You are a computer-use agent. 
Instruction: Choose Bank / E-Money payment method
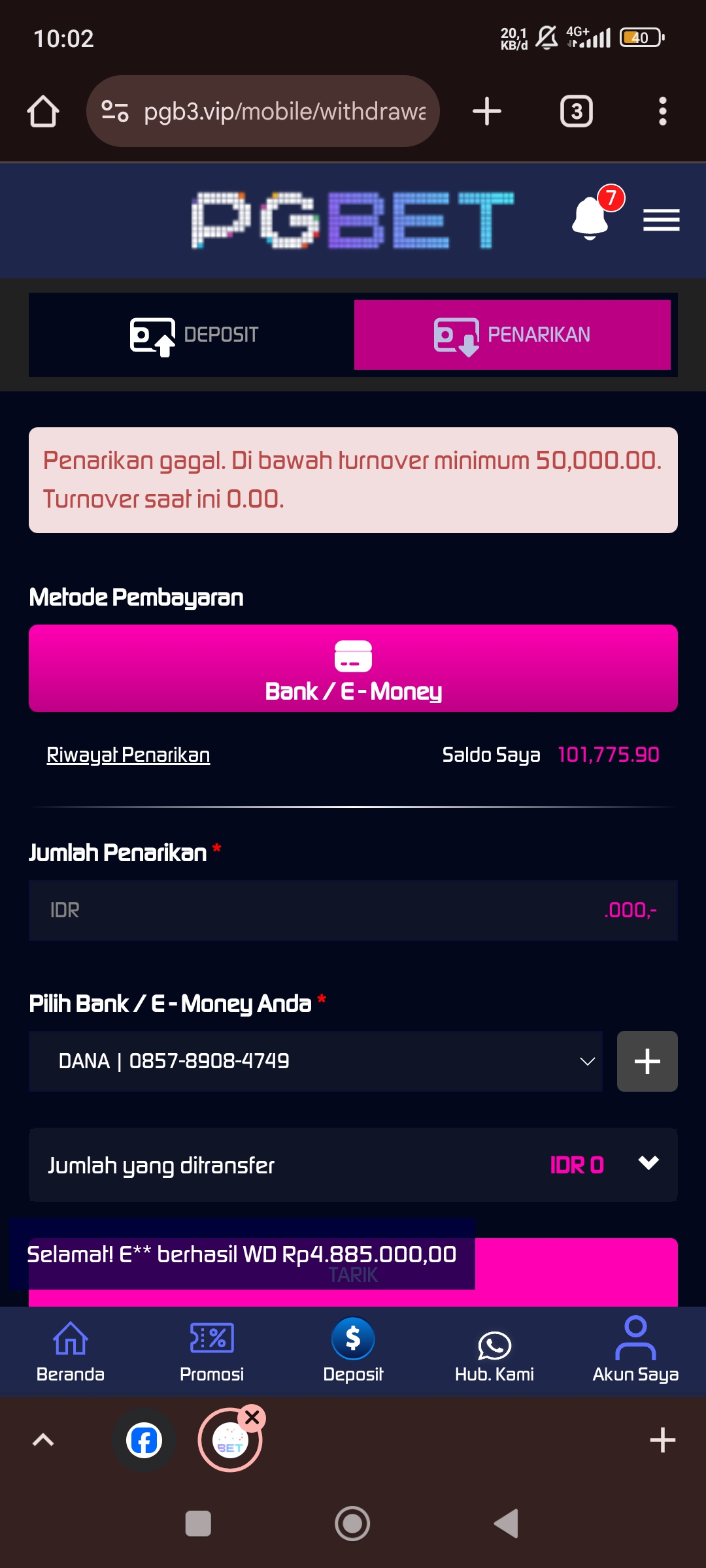pyautogui.click(x=353, y=668)
